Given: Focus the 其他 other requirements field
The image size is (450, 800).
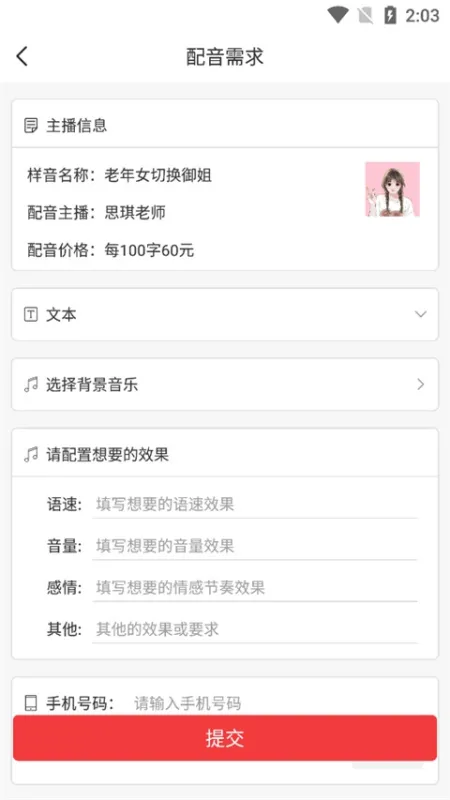Looking at the screenshot, I should coord(255,629).
